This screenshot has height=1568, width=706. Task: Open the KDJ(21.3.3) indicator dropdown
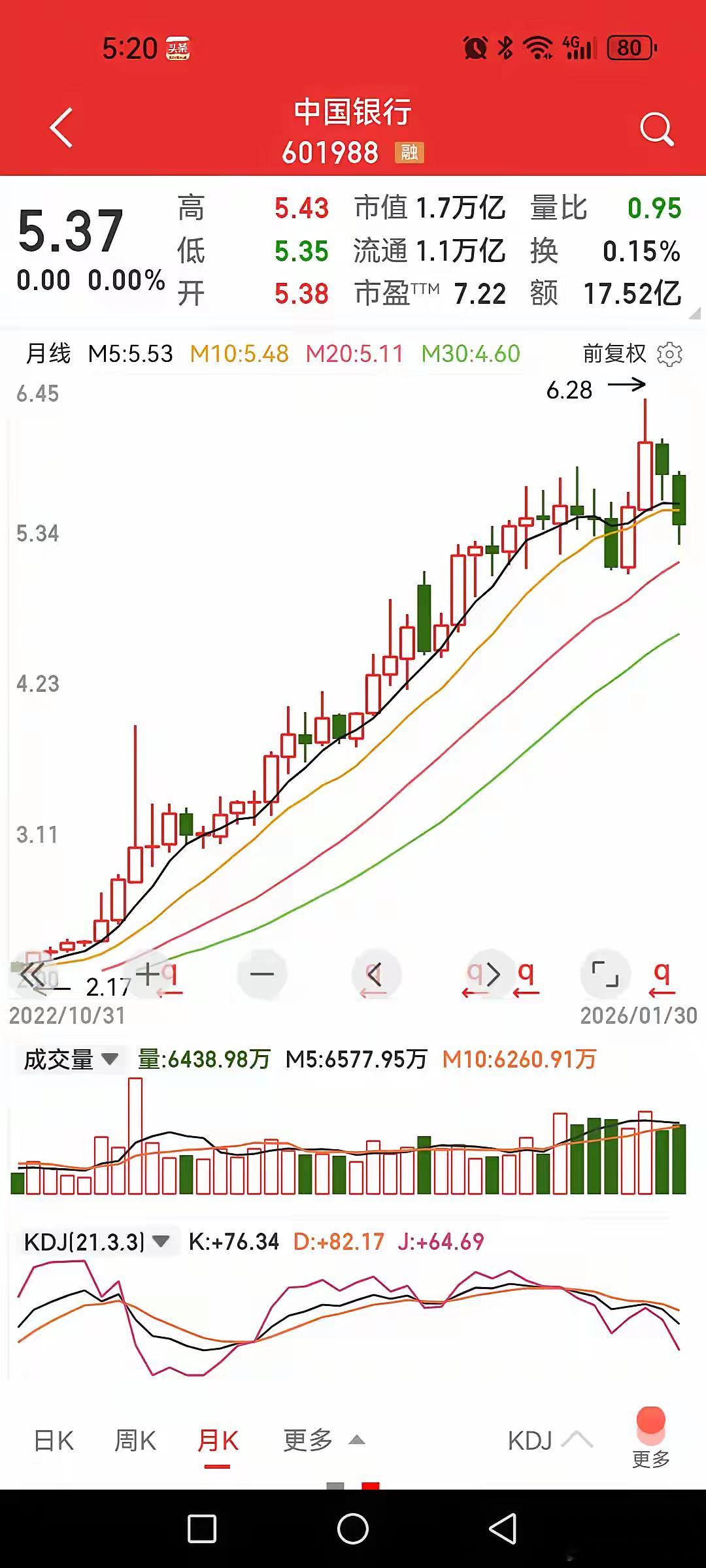coord(97,1241)
